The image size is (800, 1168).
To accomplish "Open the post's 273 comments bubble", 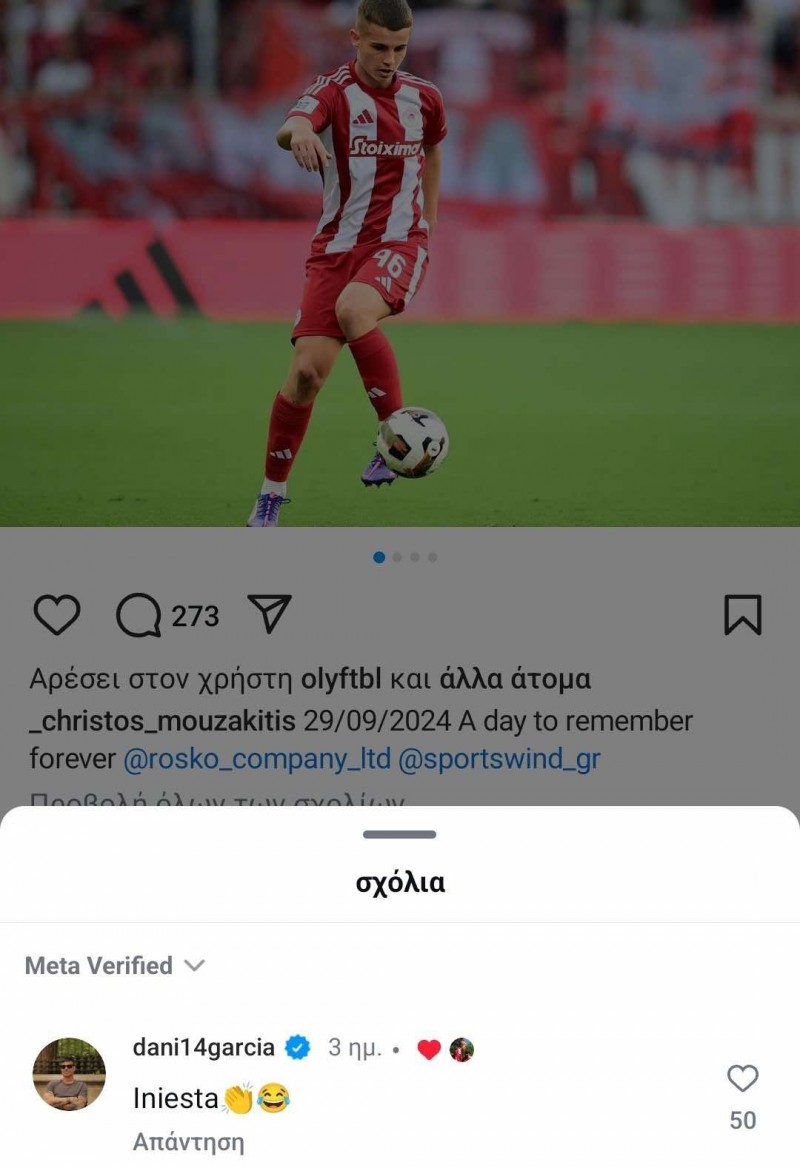I will click(x=140, y=615).
